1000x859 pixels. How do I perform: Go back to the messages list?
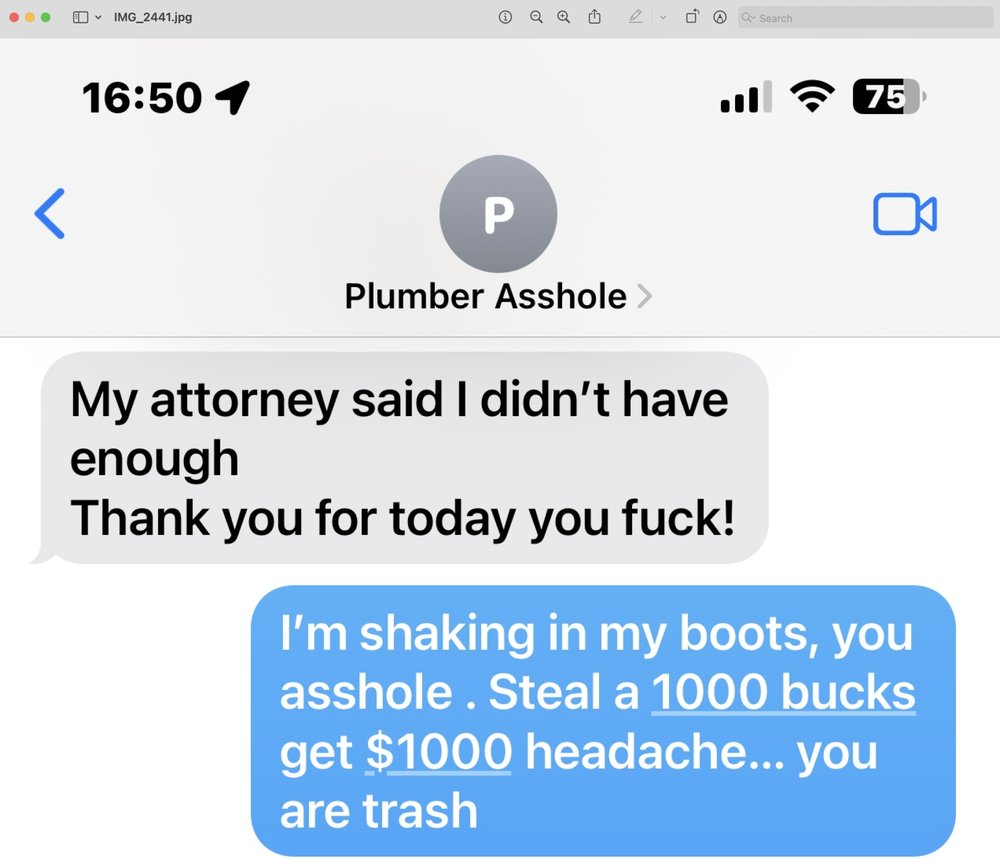click(x=50, y=213)
